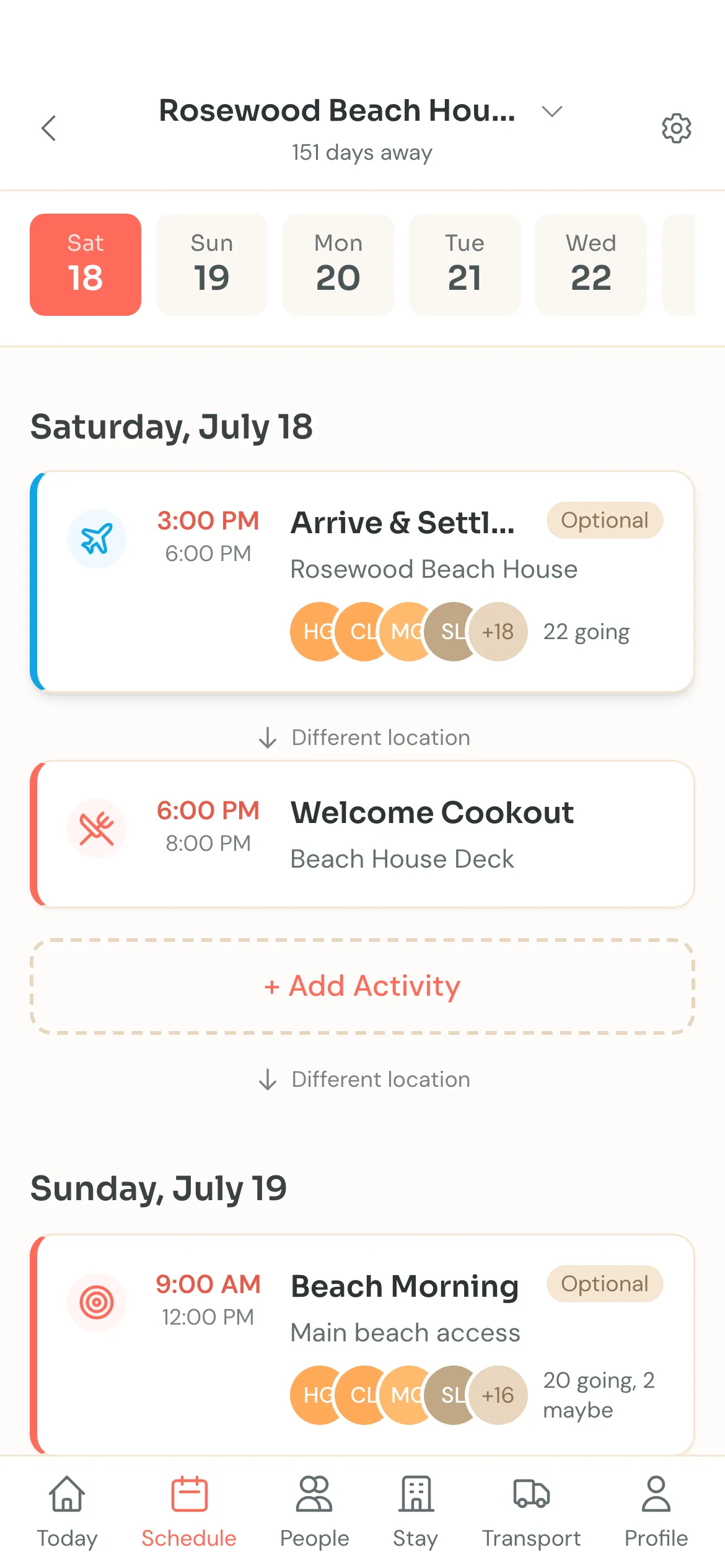Open settings via the gear icon
725x1568 pixels.
pos(676,129)
